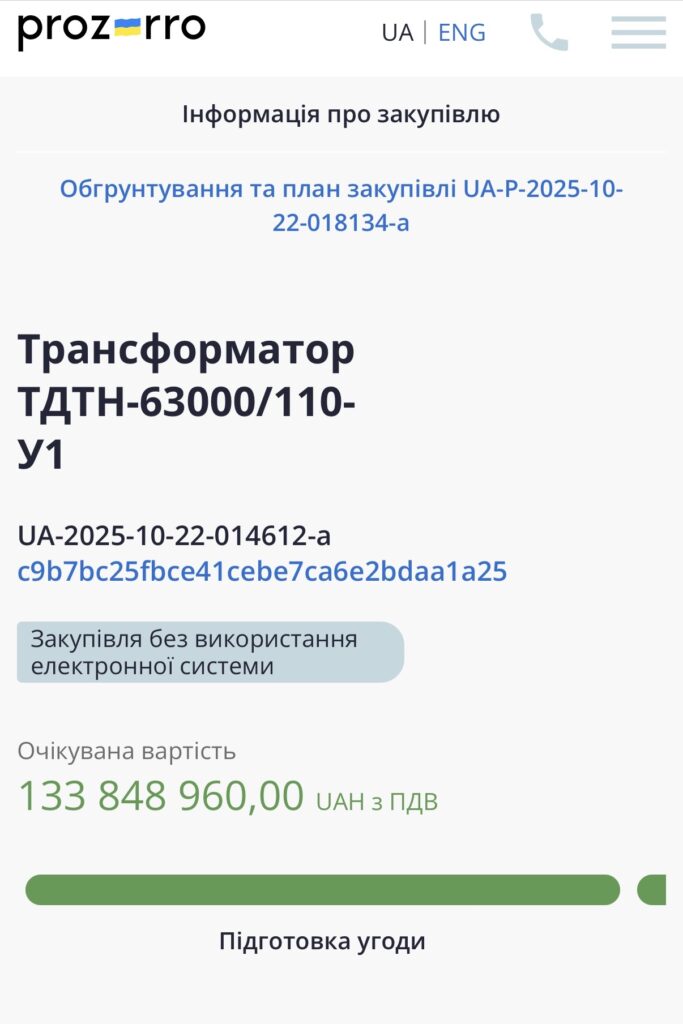Open the Prozorro home logo
The width and height of the screenshot is (683, 1024).
point(111,30)
